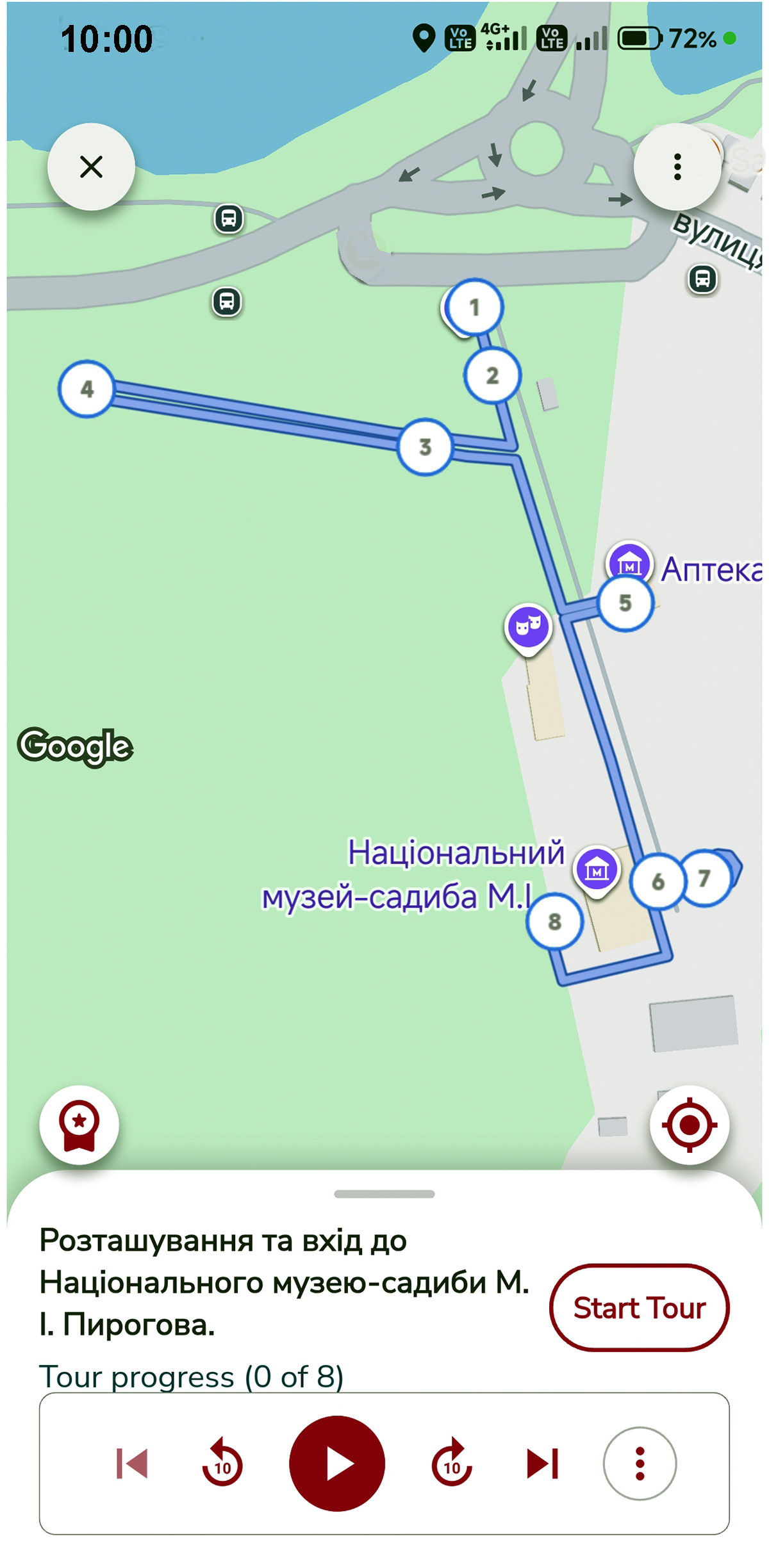Select tour stop 8 on the map

(555, 921)
